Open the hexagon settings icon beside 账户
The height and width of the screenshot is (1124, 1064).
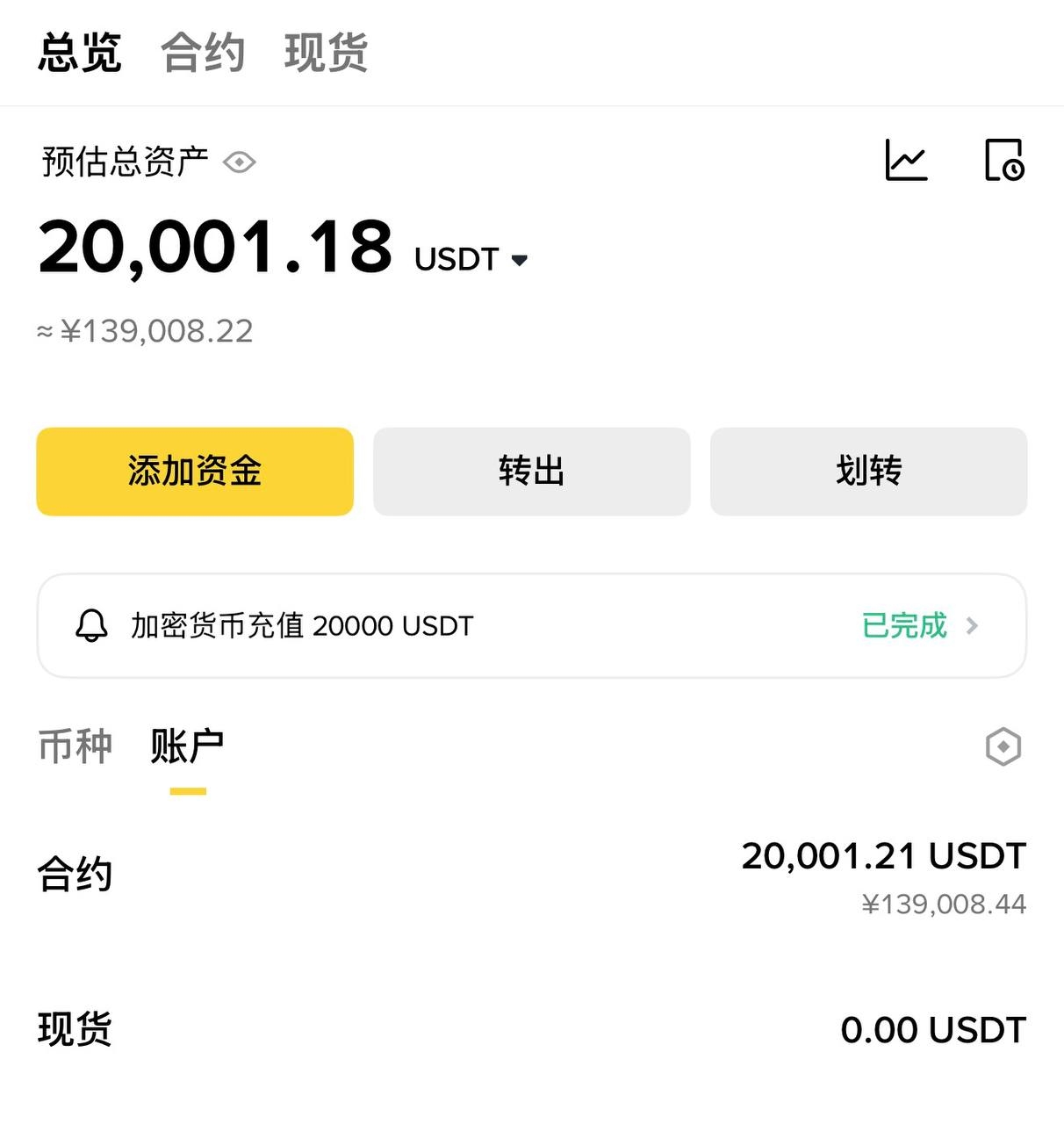click(x=1003, y=747)
